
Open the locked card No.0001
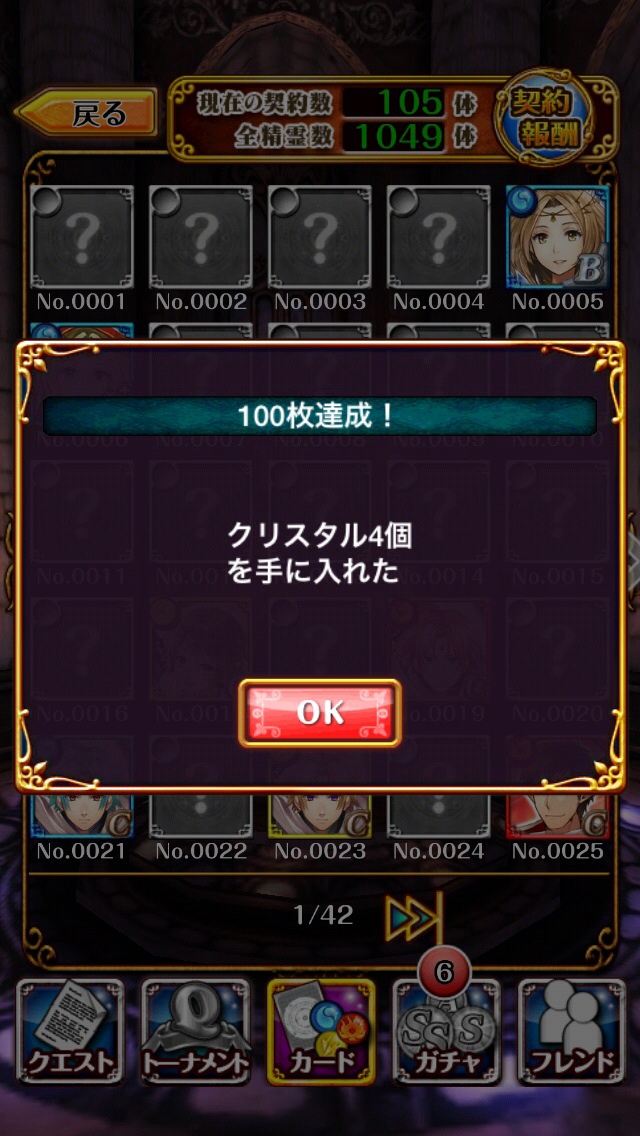(x=82, y=238)
